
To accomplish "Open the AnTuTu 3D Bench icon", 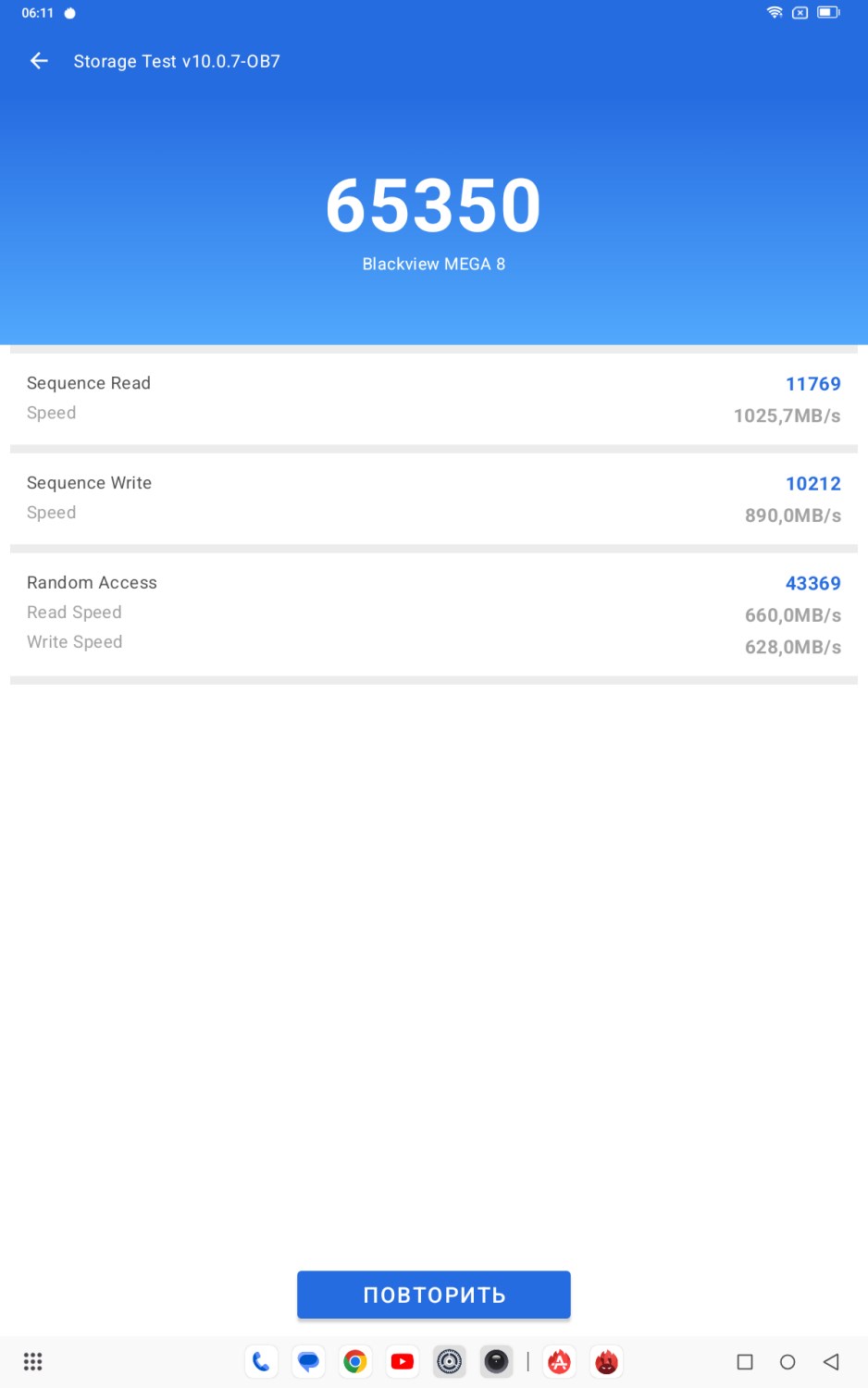I will pyautogui.click(x=607, y=1361).
